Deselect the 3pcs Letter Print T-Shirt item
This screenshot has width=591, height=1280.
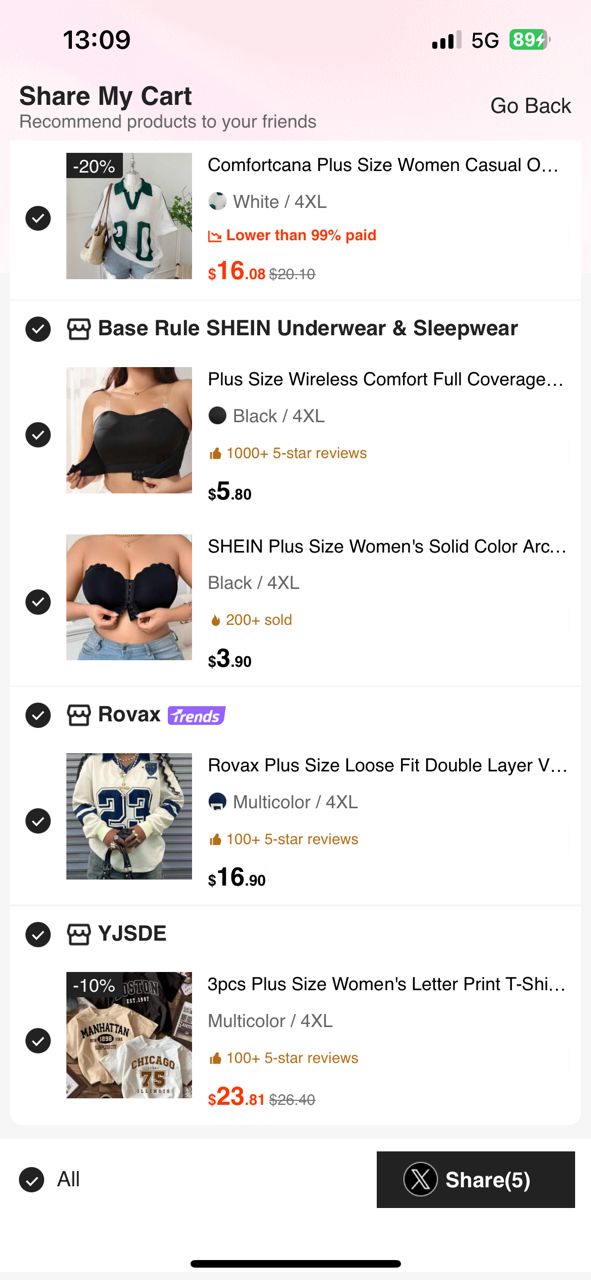[38, 1040]
